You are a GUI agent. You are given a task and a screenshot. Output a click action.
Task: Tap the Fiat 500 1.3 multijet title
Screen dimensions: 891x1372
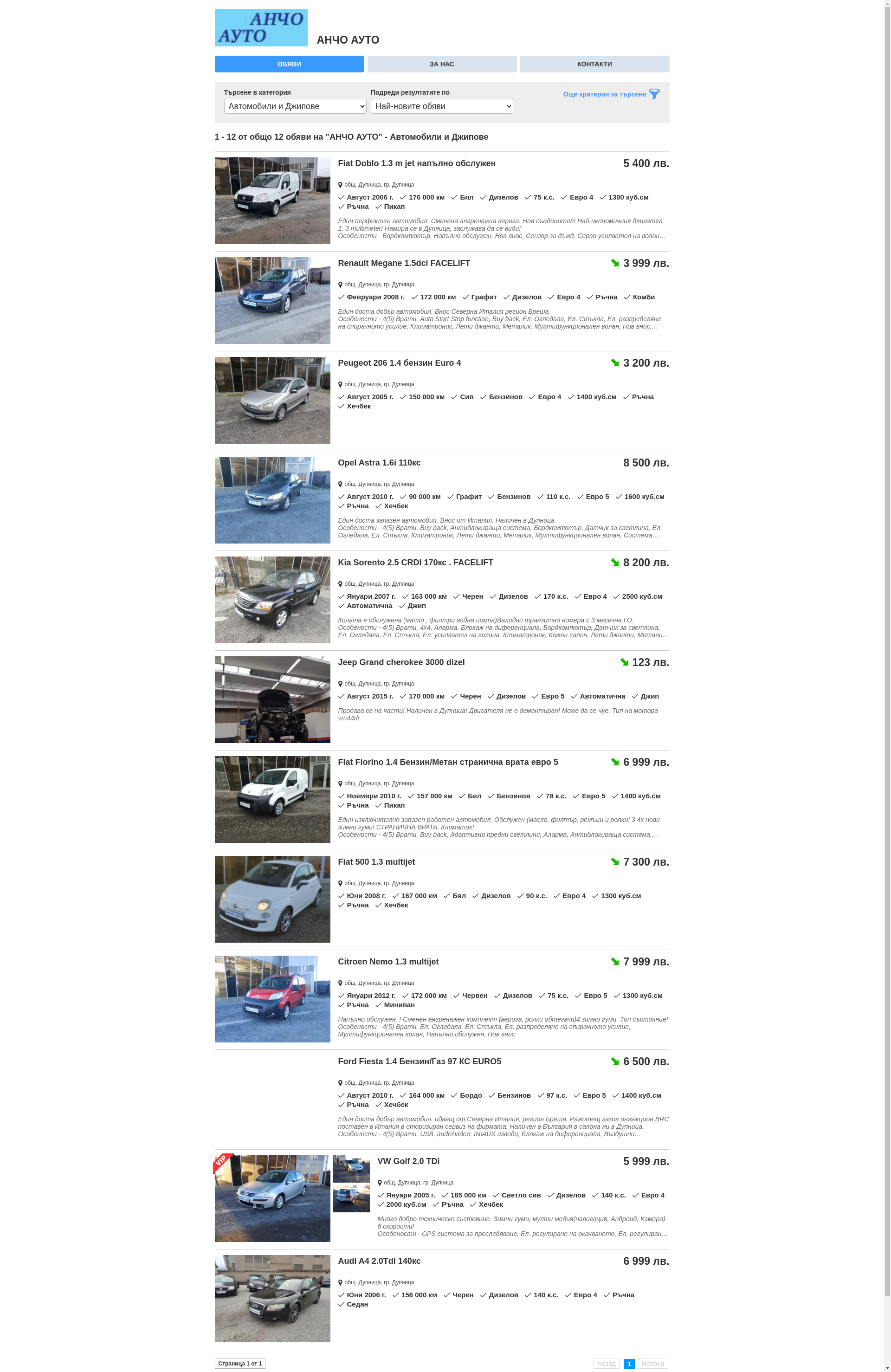376,861
